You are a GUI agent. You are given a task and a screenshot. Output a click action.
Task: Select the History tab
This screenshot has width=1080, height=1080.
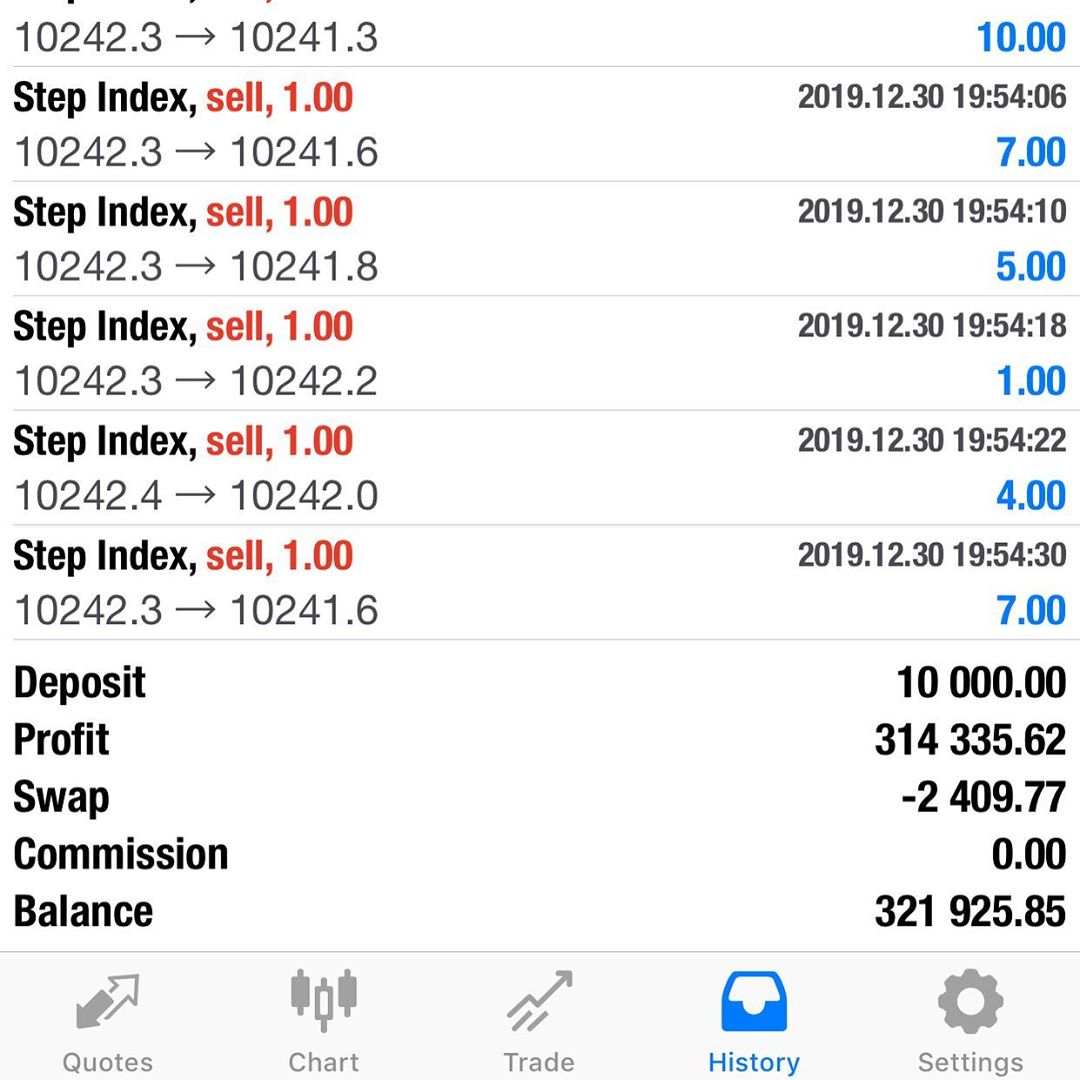click(754, 1018)
